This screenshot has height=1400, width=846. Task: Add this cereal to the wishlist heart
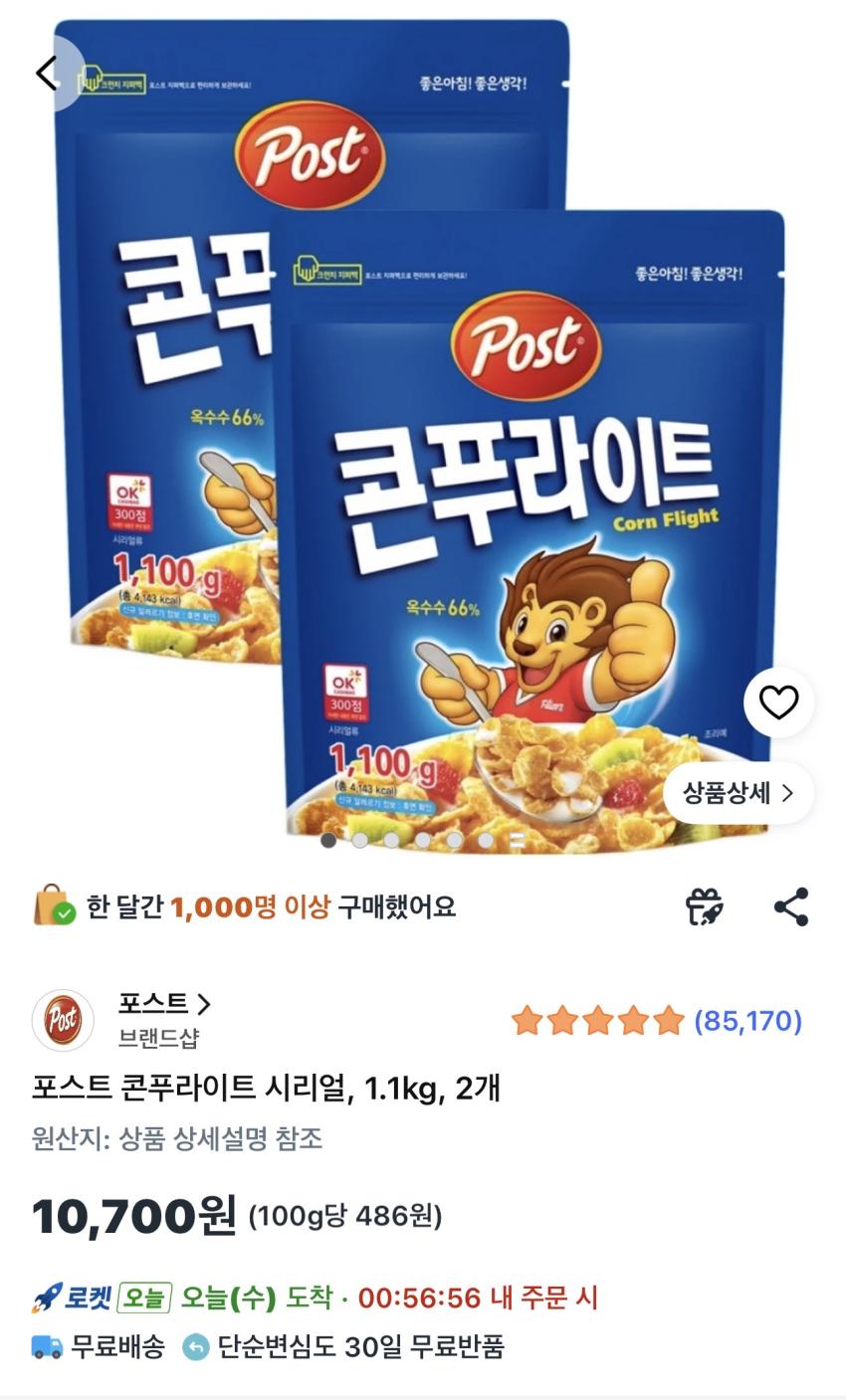(x=778, y=702)
